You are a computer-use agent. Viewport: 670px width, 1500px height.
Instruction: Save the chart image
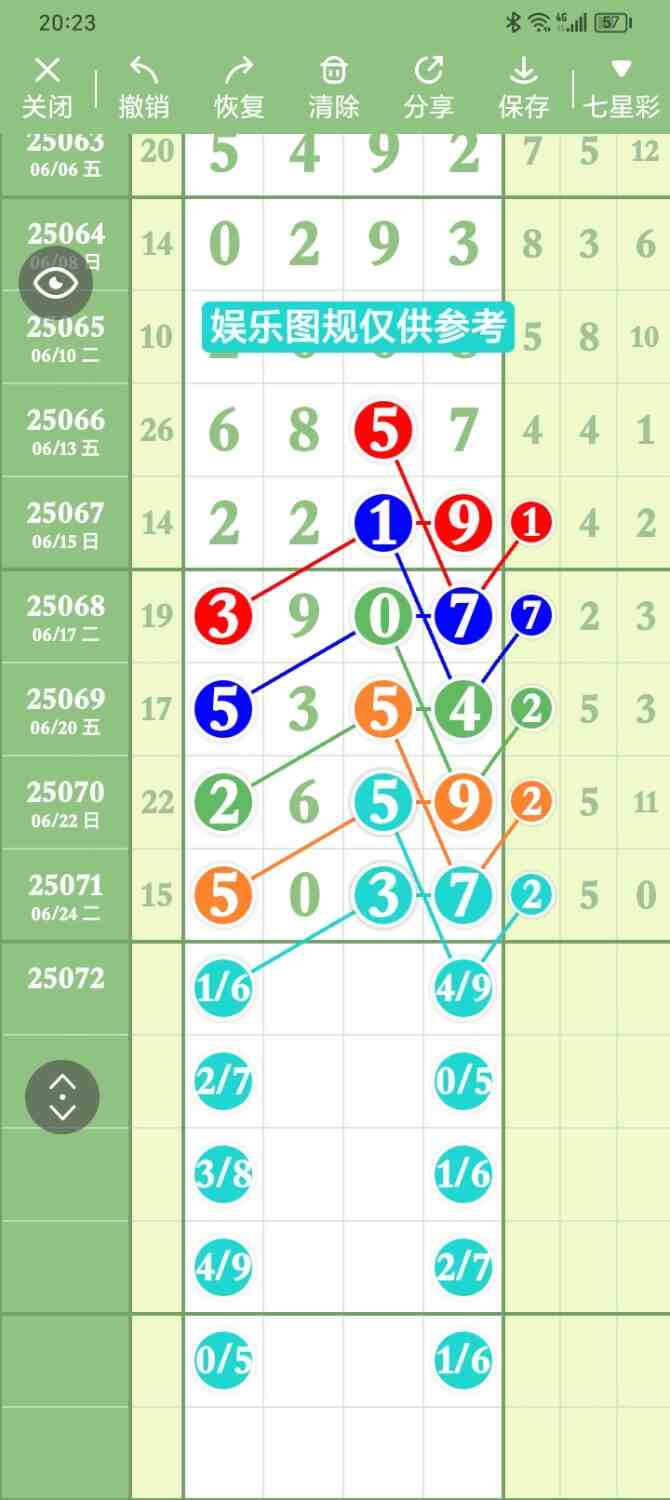(523, 87)
